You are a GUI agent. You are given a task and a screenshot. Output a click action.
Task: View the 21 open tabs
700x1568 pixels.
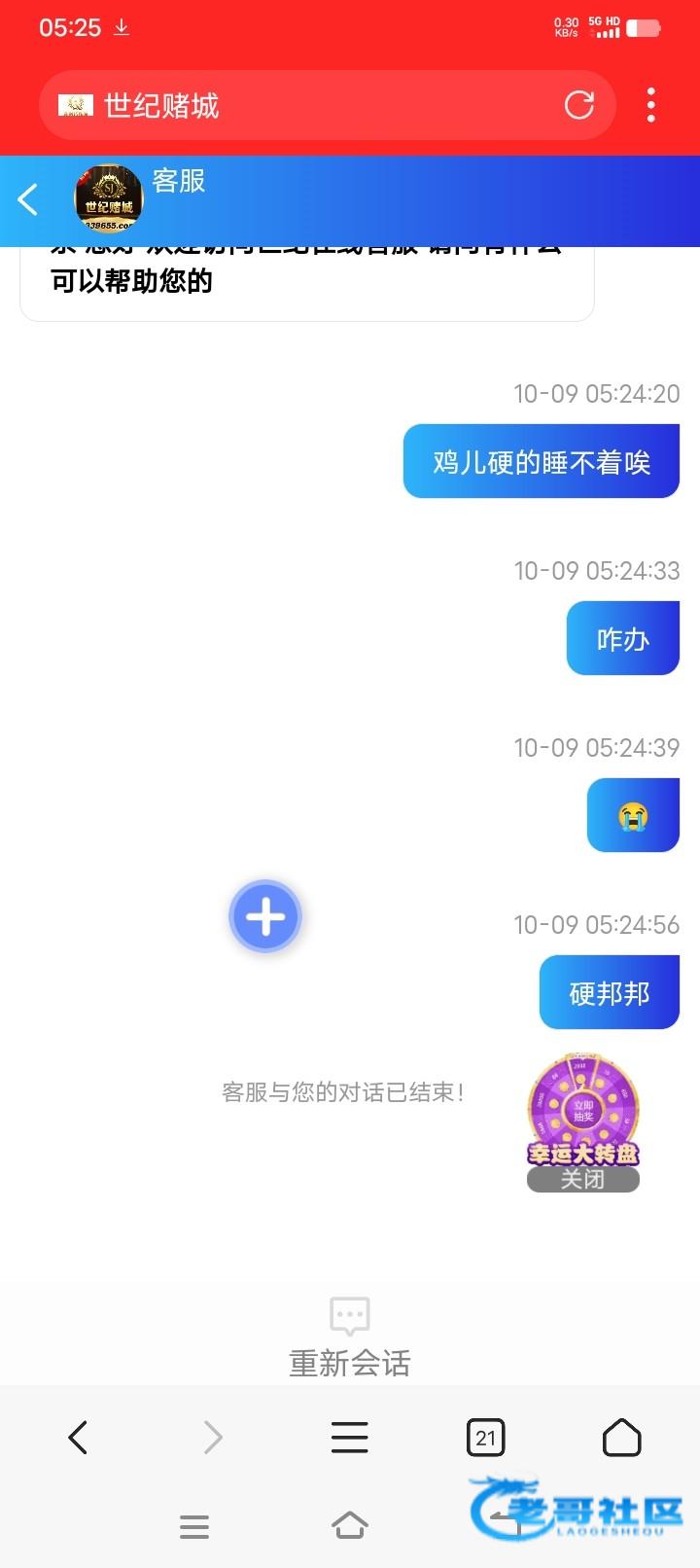(486, 1438)
